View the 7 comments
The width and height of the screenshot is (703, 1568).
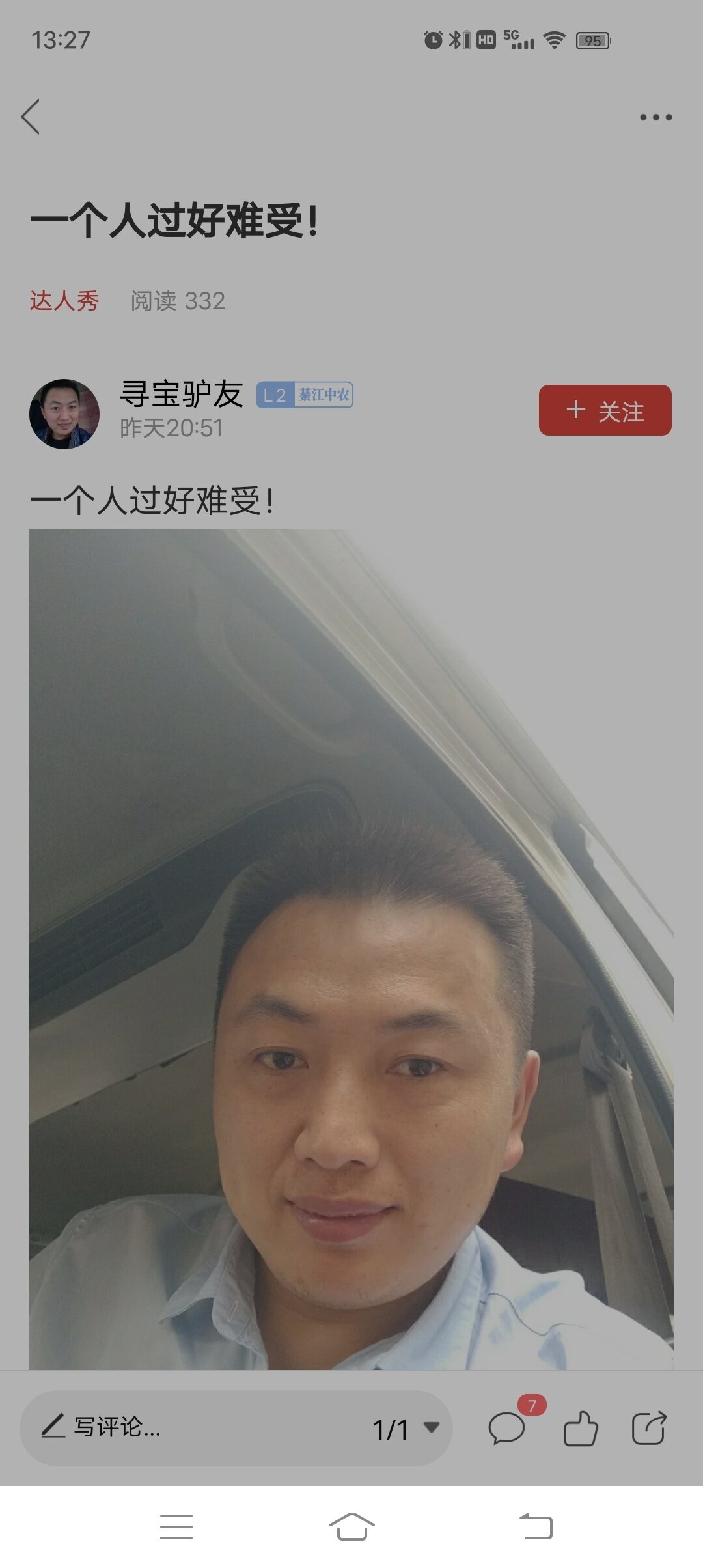click(507, 1429)
